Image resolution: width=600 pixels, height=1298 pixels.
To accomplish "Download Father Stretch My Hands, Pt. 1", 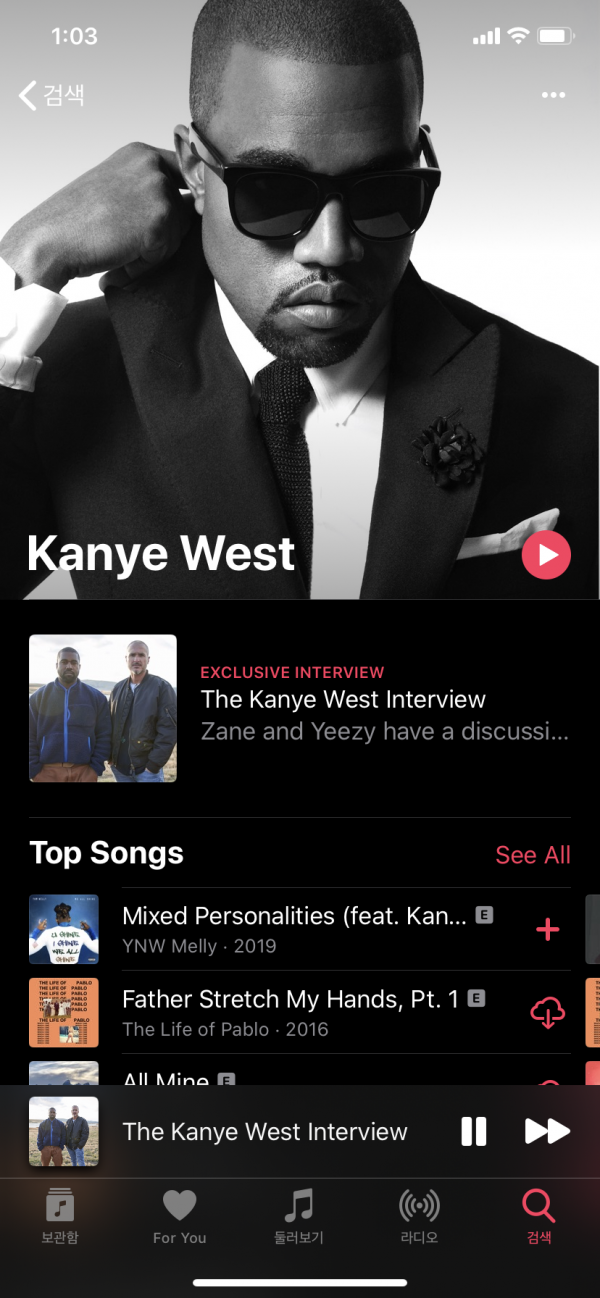I will (x=547, y=1013).
